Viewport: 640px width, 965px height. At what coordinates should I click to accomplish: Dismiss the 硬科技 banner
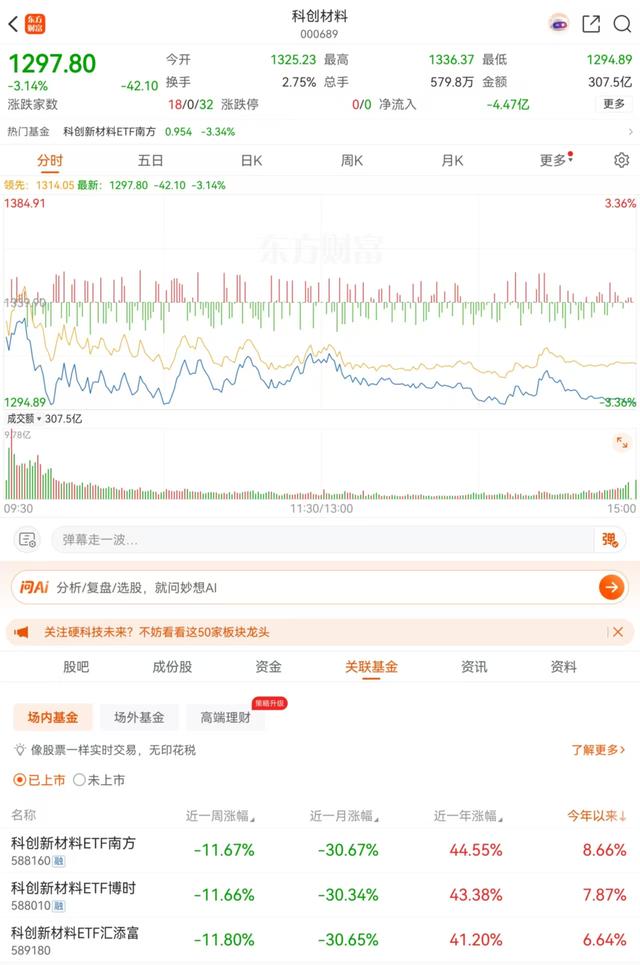(618, 632)
